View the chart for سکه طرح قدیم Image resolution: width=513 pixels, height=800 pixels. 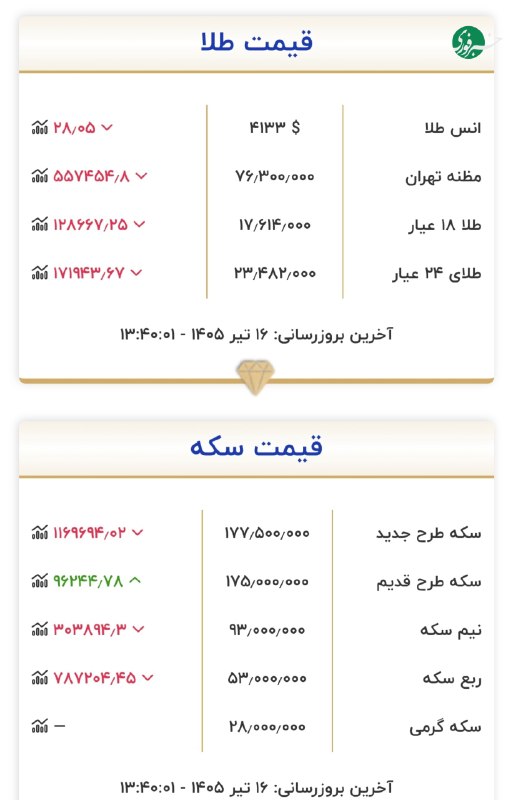point(40,581)
